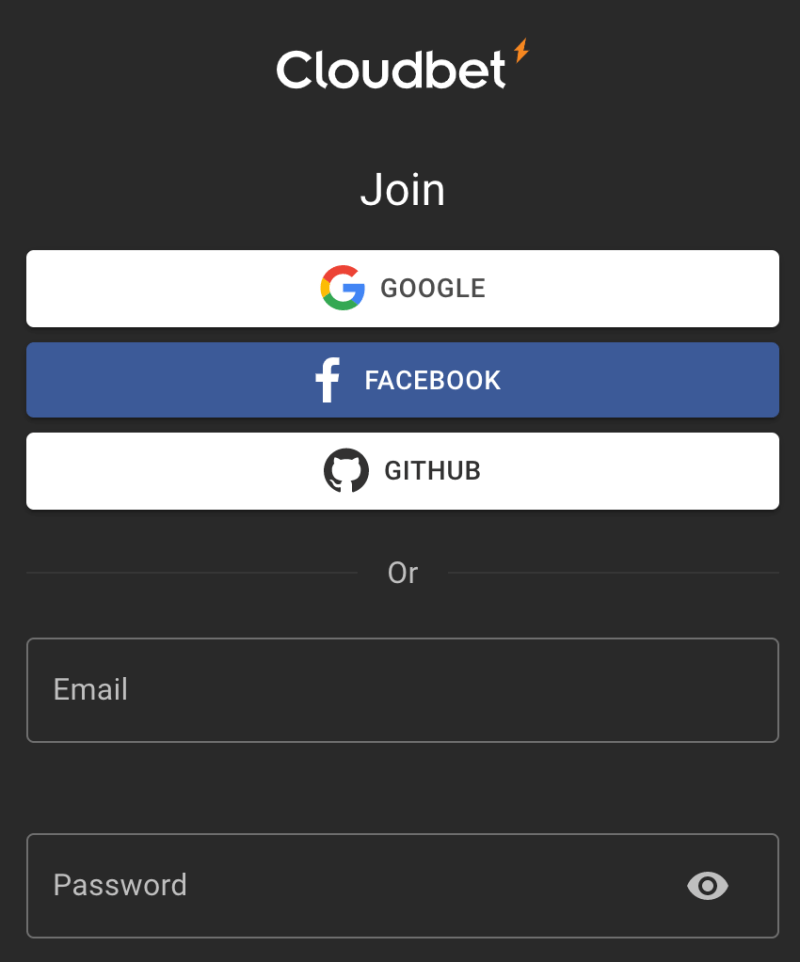Sign up using Facebook
800x962 pixels.
pos(402,380)
